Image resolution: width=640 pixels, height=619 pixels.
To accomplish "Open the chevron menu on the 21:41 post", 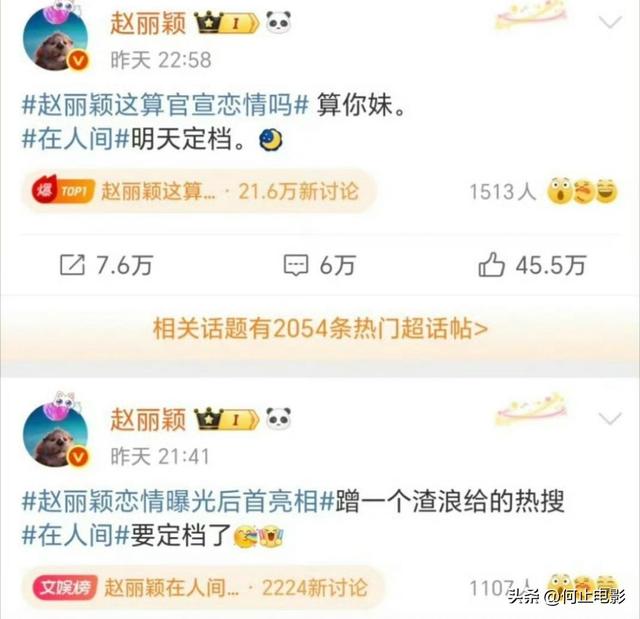I will [x=609, y=417].
